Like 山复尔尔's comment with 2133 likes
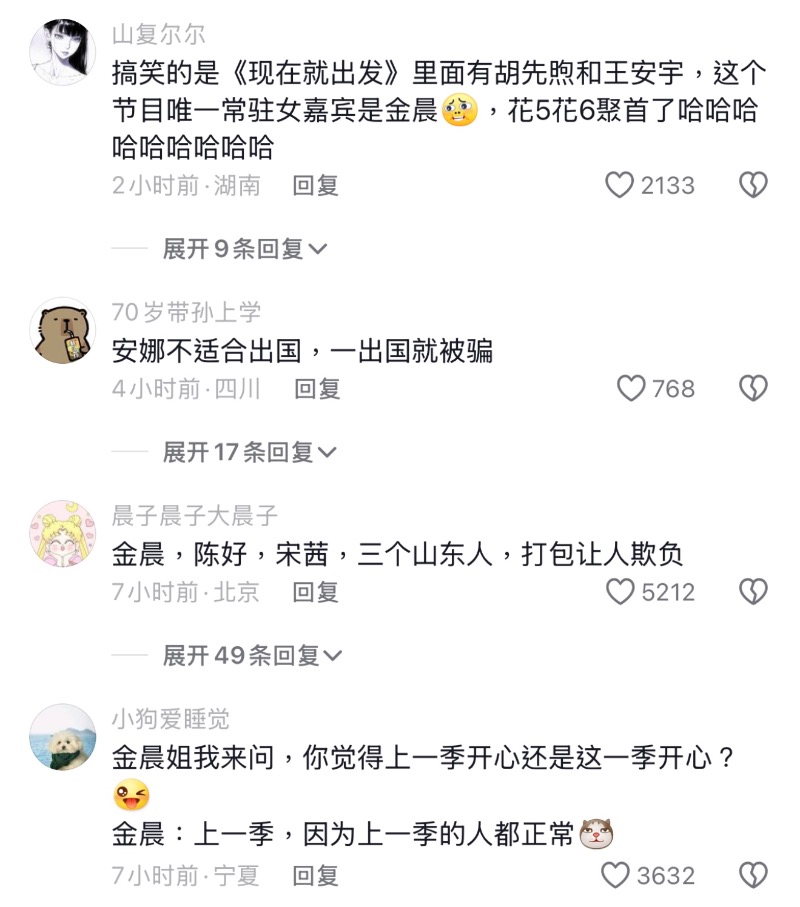The image size is (800, 907). point(619,185)
